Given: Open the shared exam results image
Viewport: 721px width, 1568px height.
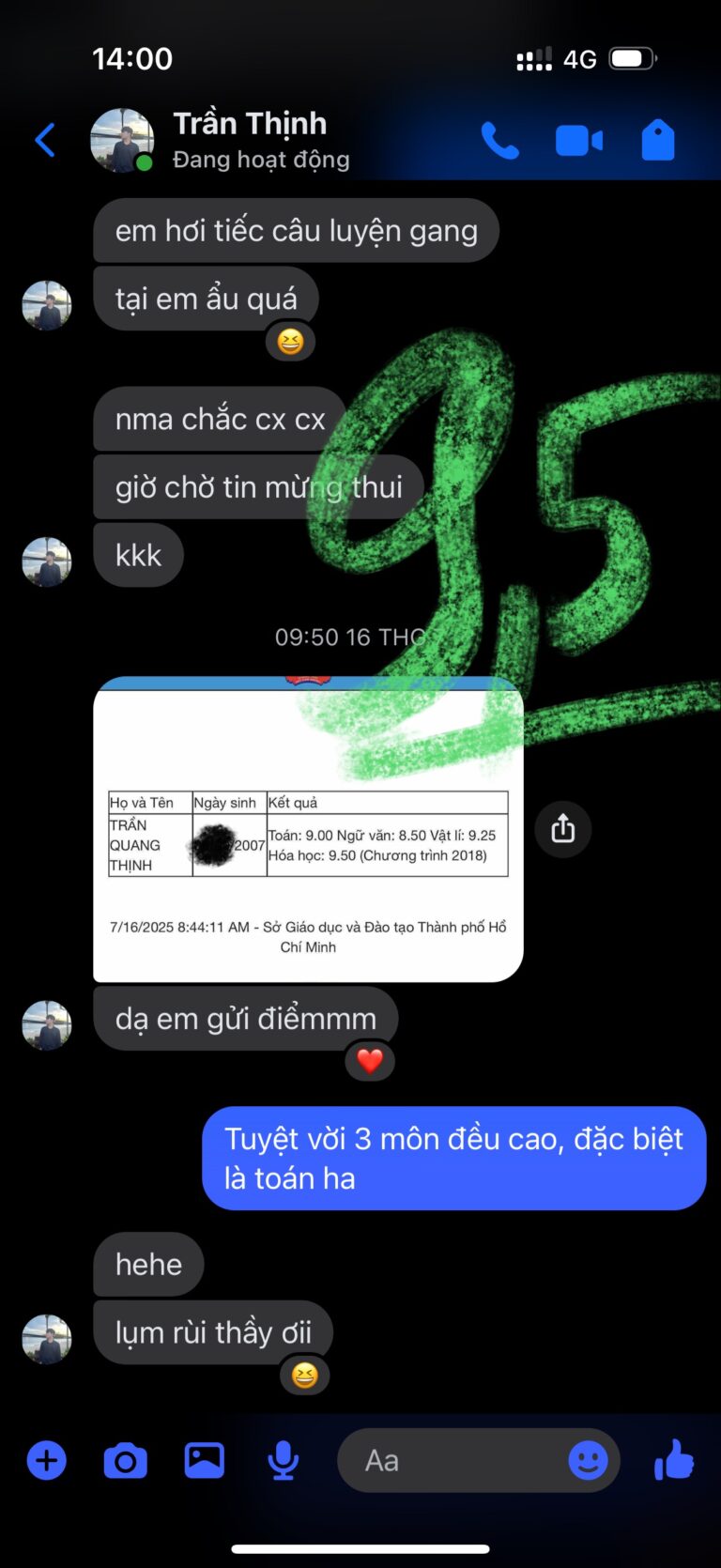Looking at the screenshot, I should click(x=308, y=831).
